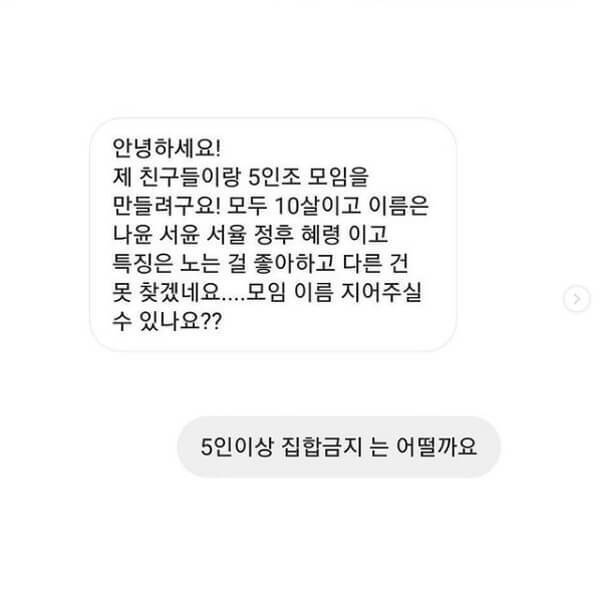Go to the next carousel image arrow
This screenshot has height=600, width=600.
576,298
